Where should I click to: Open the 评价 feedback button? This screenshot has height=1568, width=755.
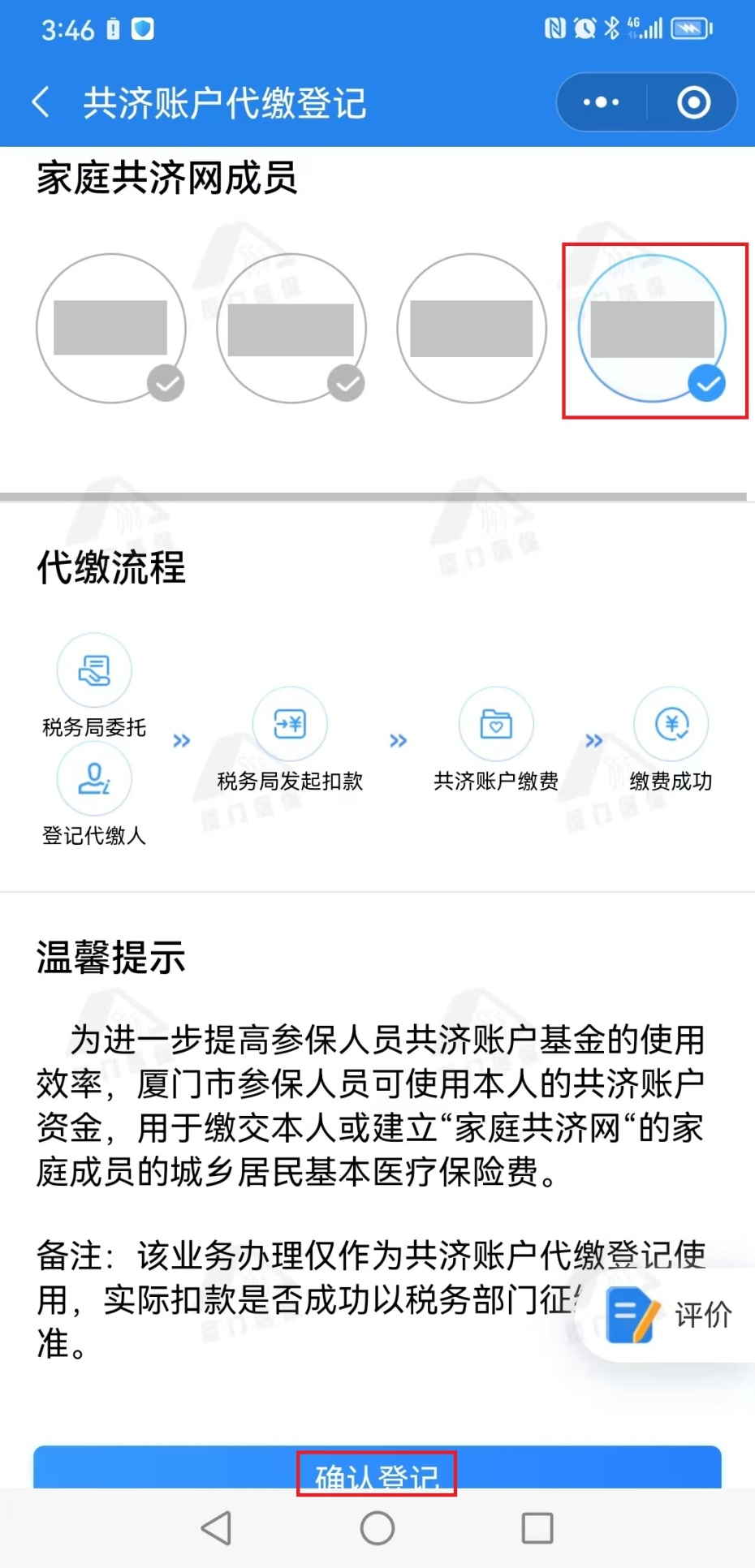pos(670,1315)
